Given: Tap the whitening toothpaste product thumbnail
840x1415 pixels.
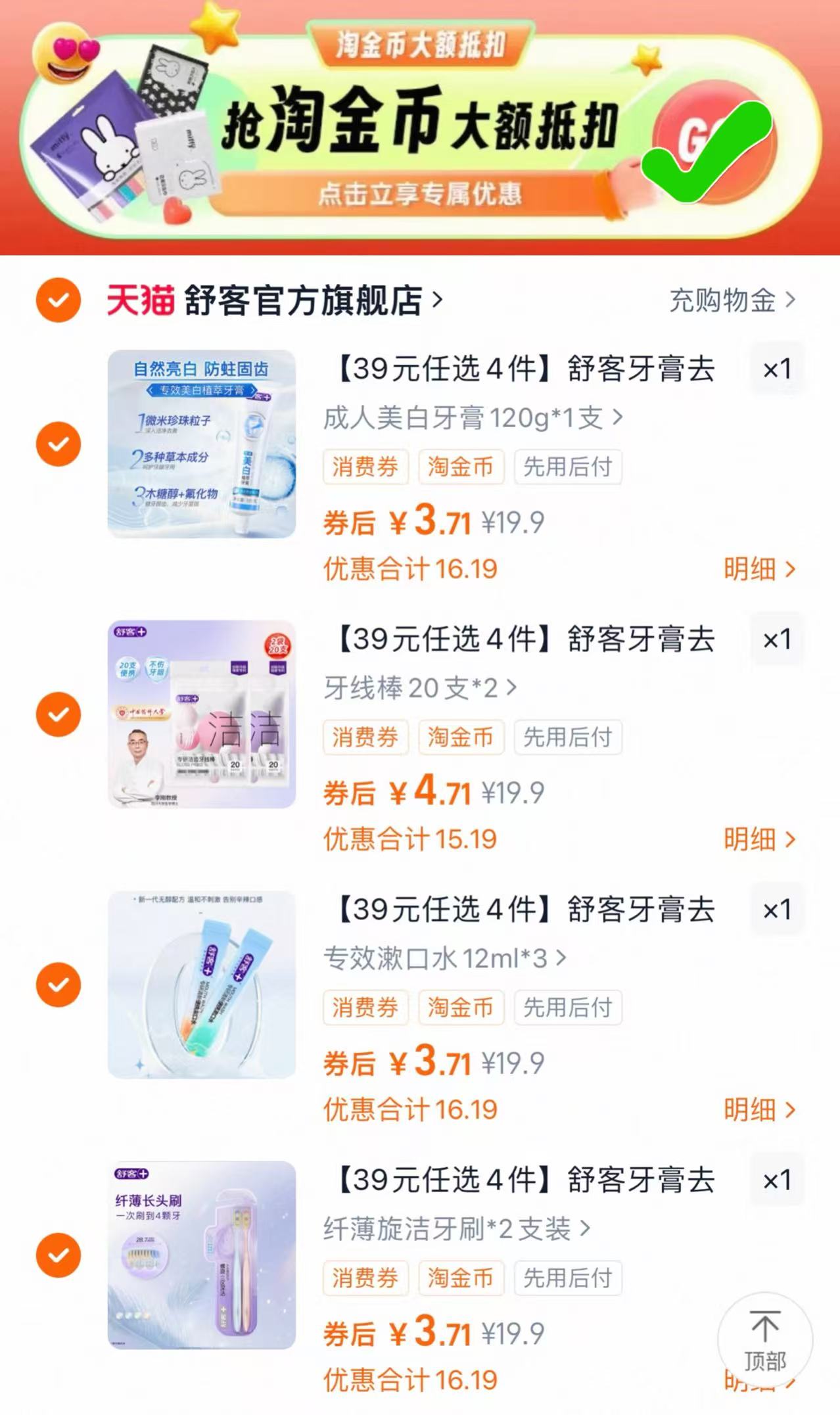Looking at the screenshot, I should (202, 446).
